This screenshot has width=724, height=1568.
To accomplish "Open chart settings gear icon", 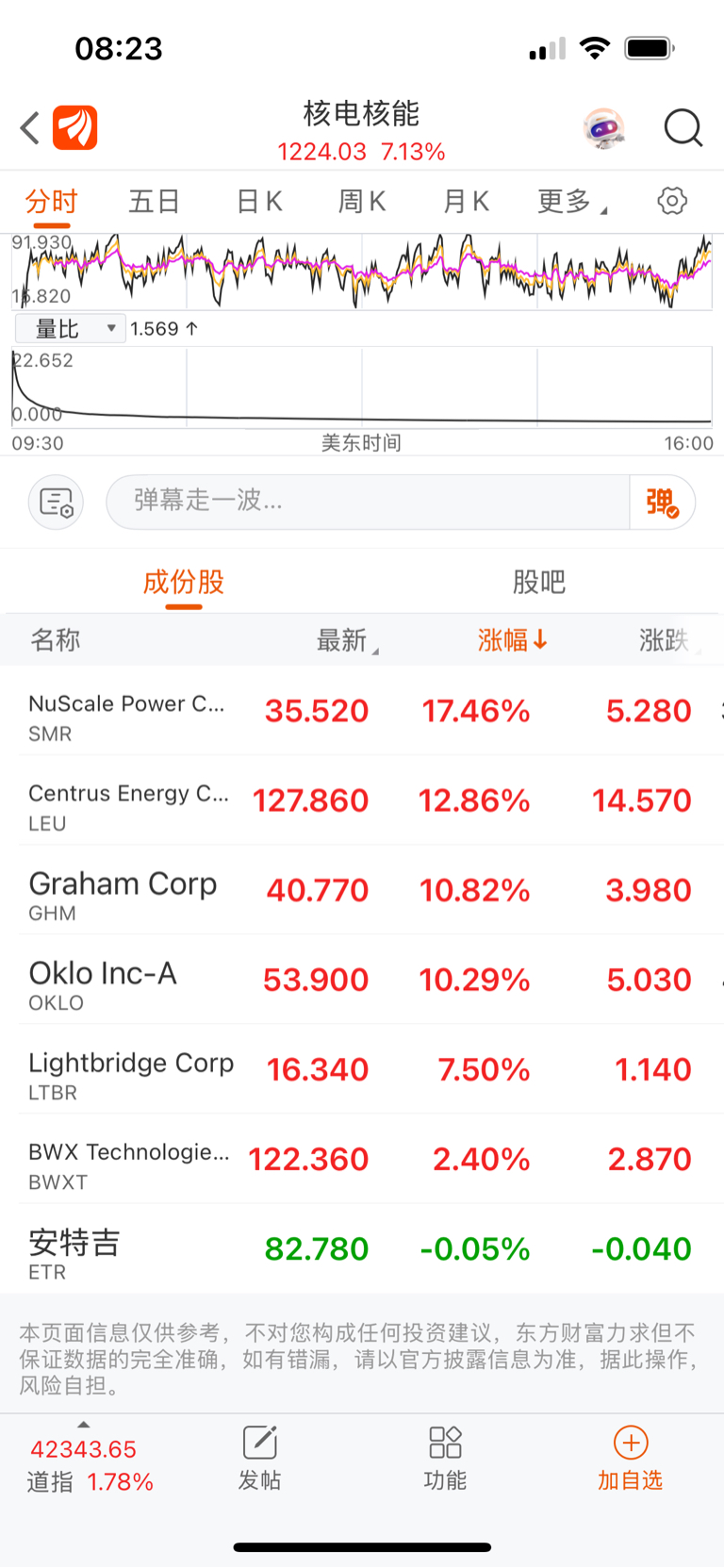I will point(672,201).
